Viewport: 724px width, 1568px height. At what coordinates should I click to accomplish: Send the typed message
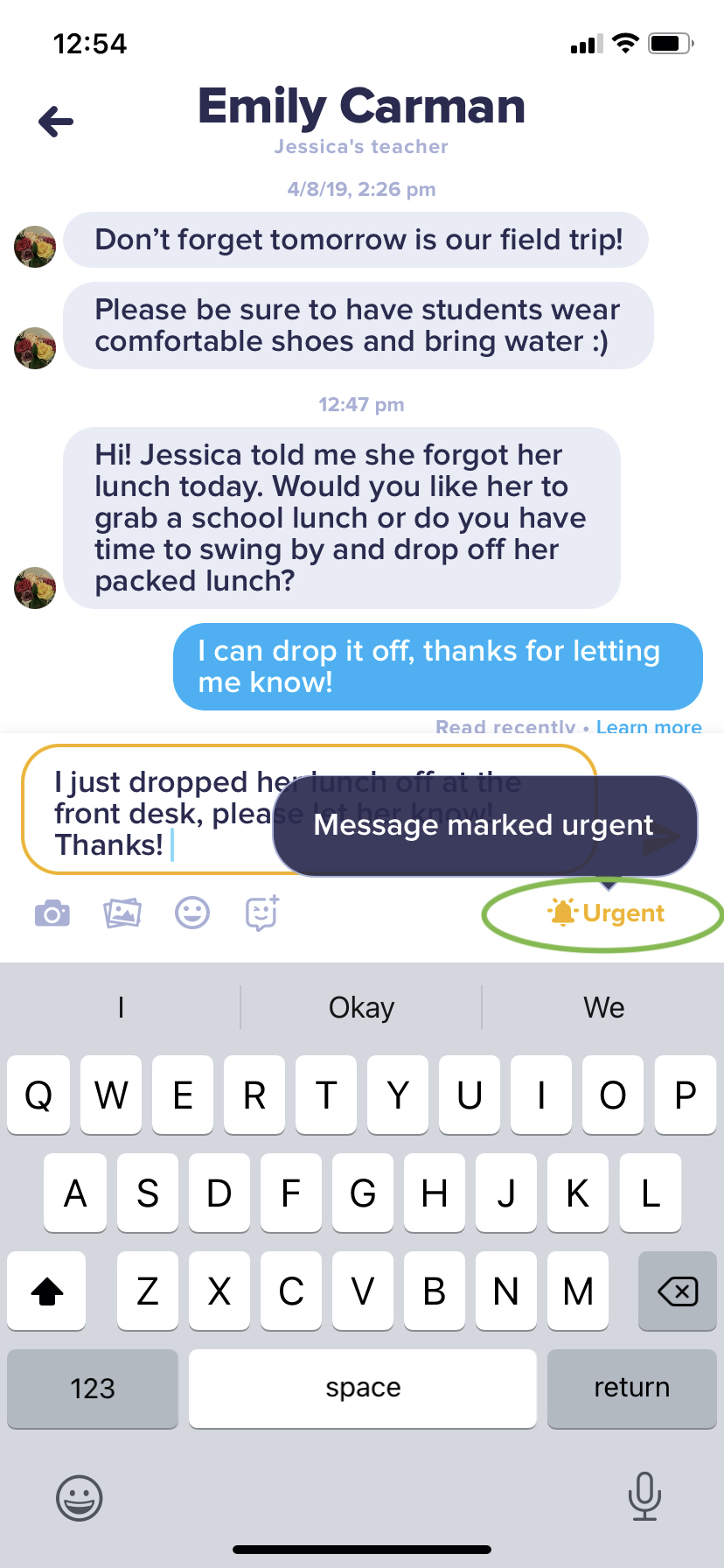662,837
